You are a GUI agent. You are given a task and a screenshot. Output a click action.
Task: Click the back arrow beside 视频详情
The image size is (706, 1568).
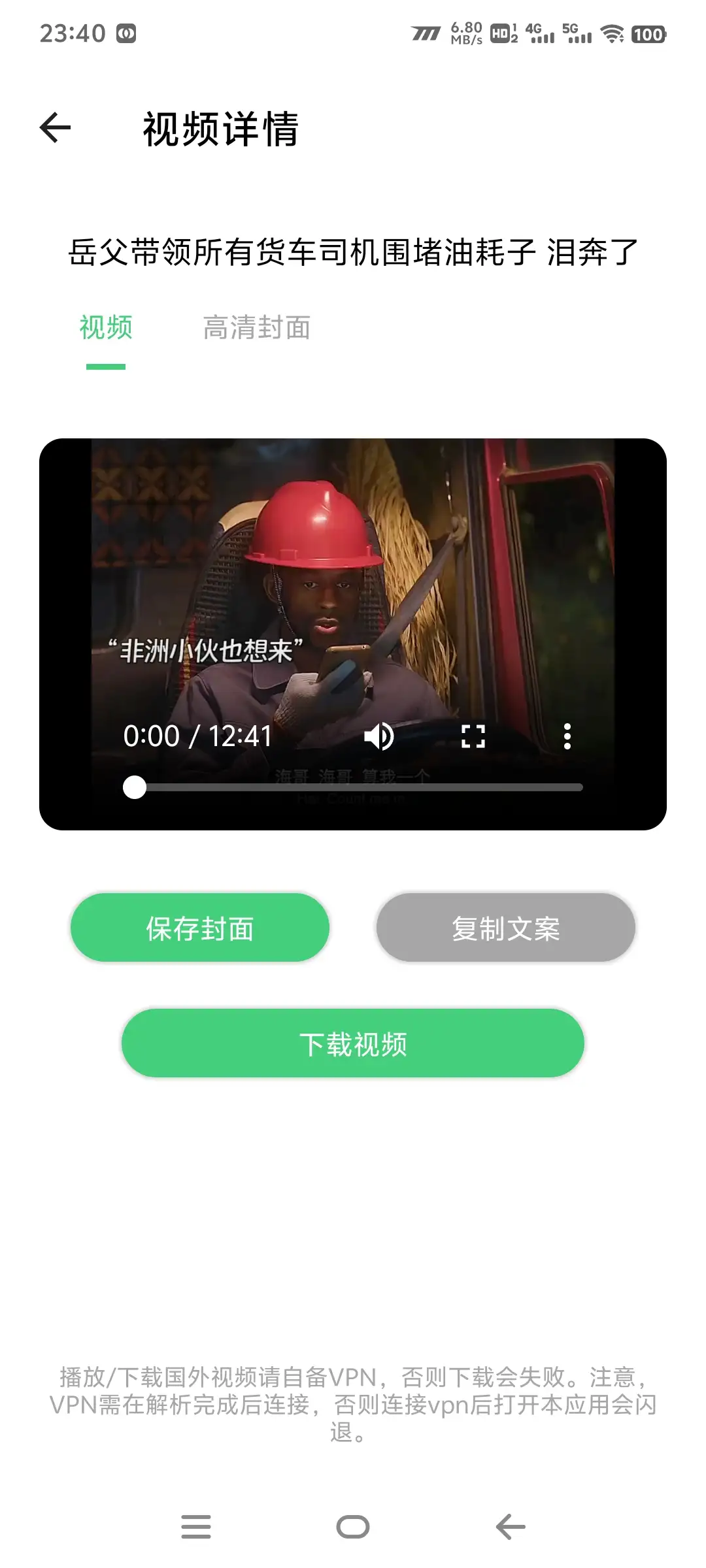coord(55,129)
